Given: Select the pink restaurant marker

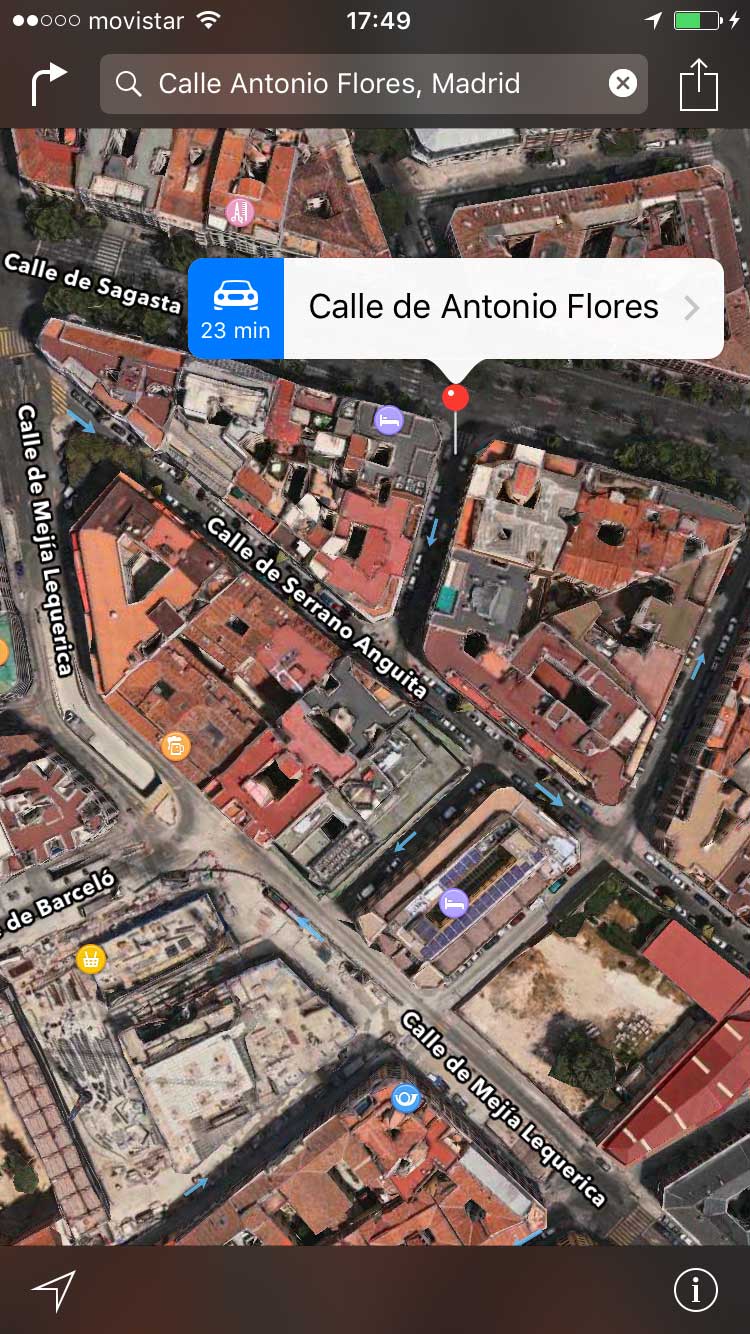Looking at the screenshot, I should pos(239,212).
